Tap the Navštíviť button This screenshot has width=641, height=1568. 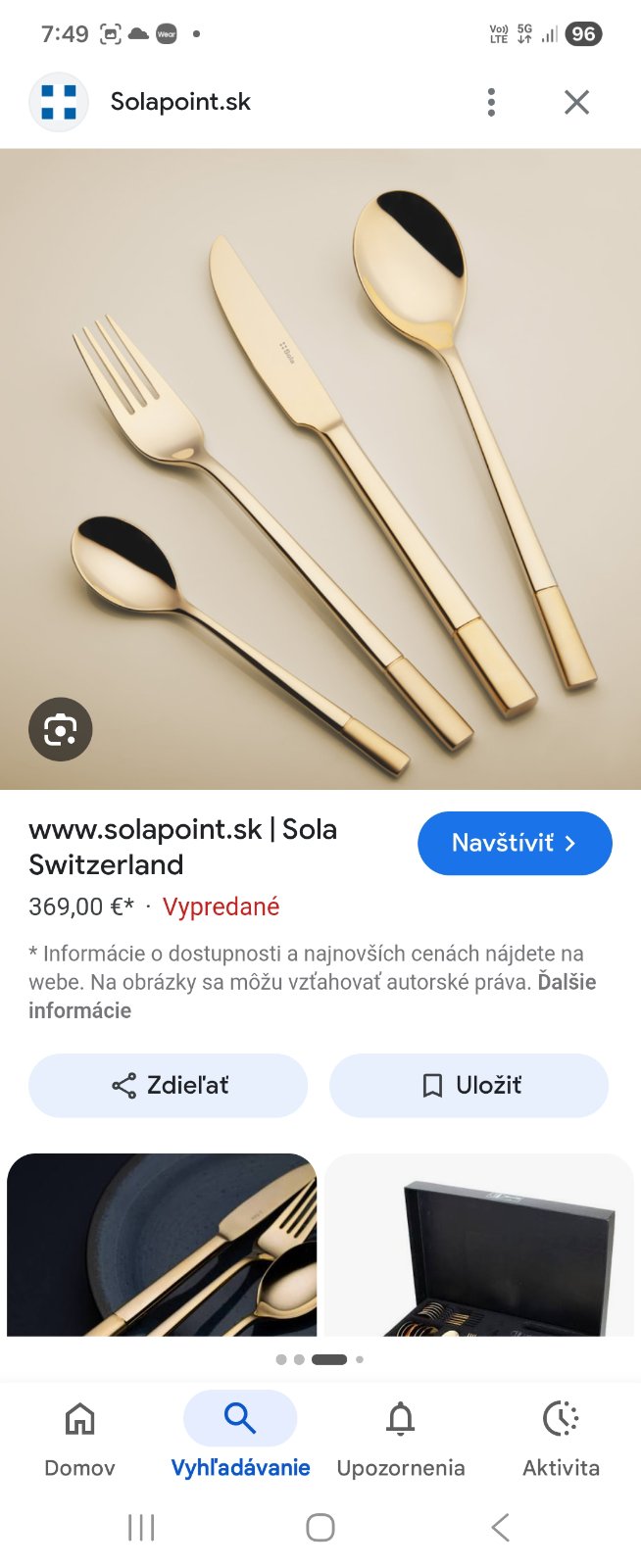pyautogui.click(x=515, y=843)
